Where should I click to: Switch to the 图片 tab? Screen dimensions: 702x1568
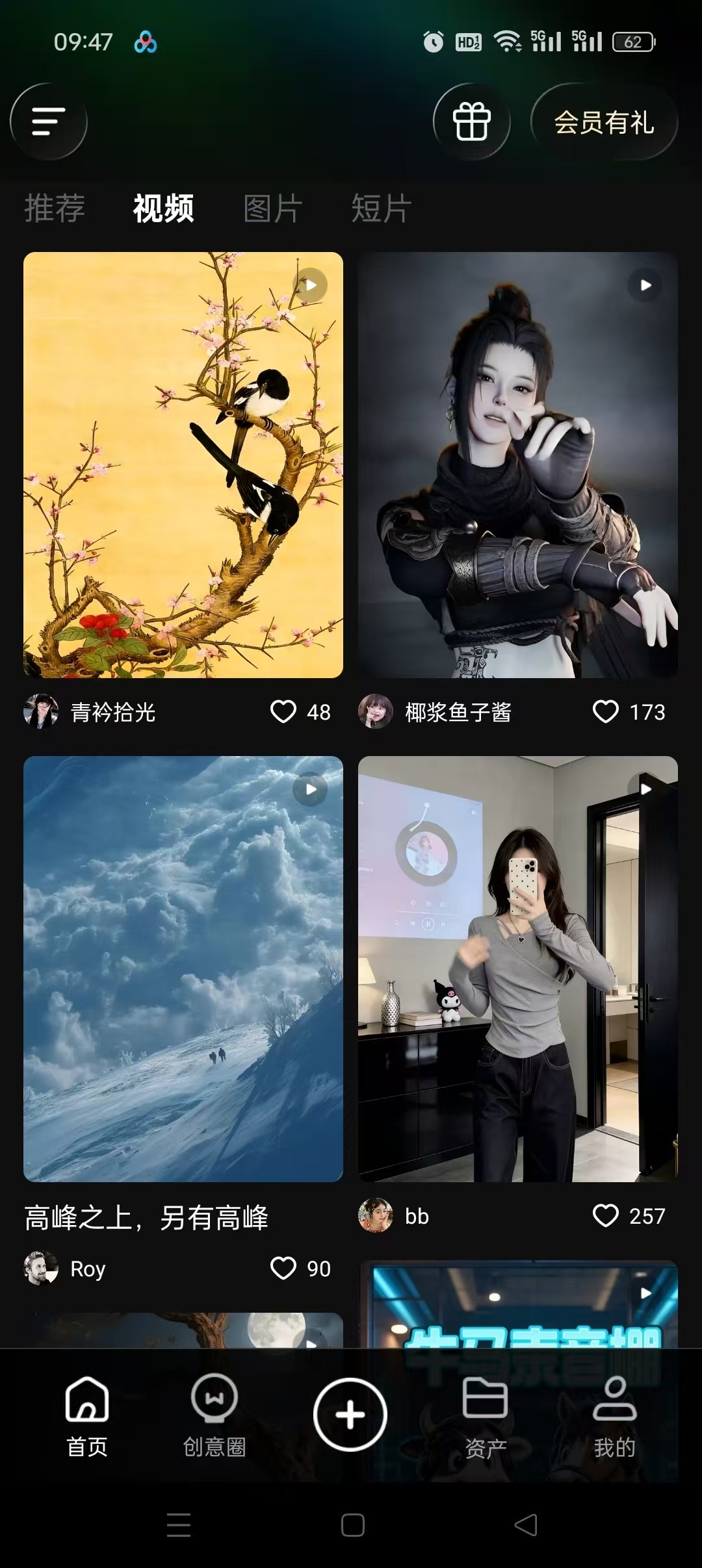click(x=273, y=209)
